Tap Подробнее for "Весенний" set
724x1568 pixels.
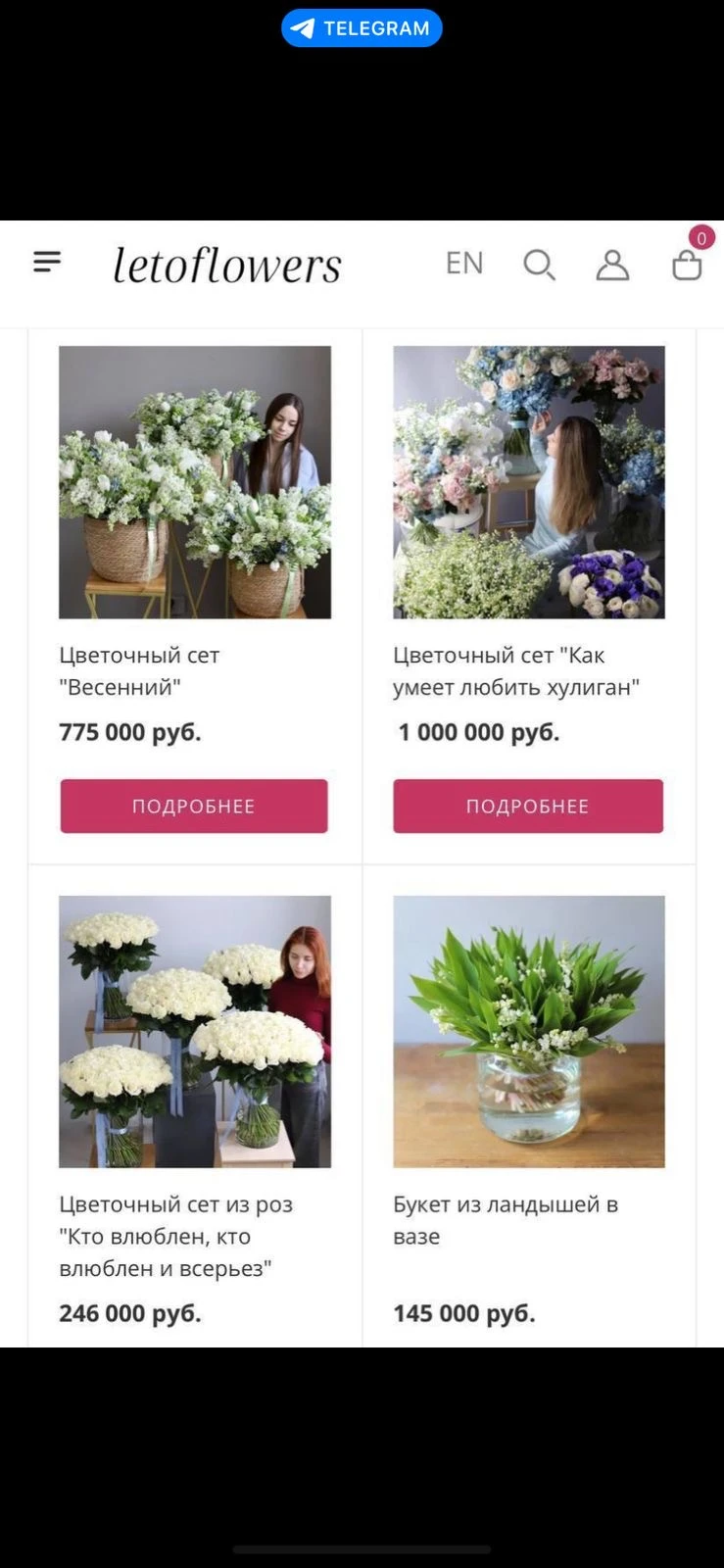pos(194,807)
